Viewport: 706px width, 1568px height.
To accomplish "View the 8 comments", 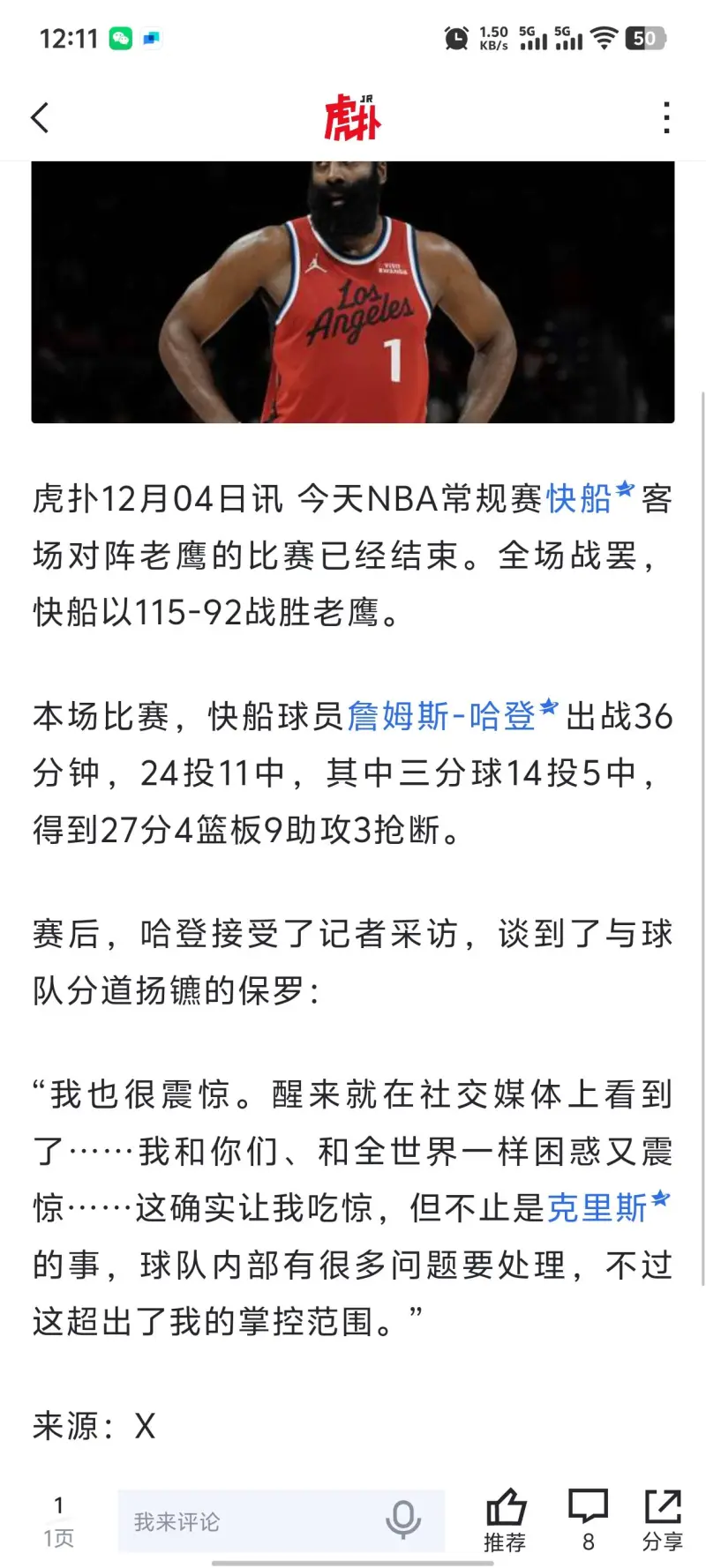I will tap(588, 1519).
